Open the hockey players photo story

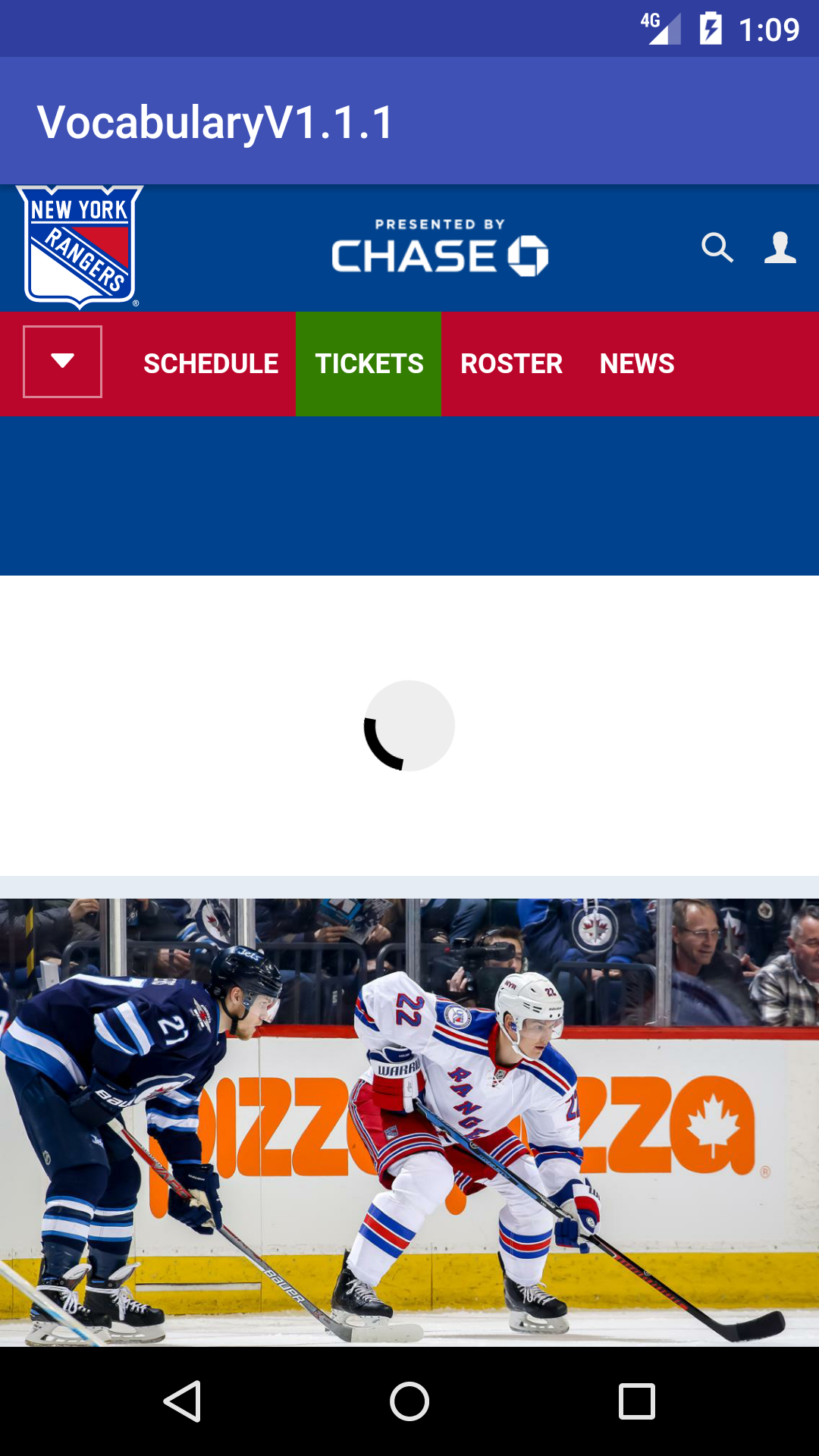[409, 1122]
